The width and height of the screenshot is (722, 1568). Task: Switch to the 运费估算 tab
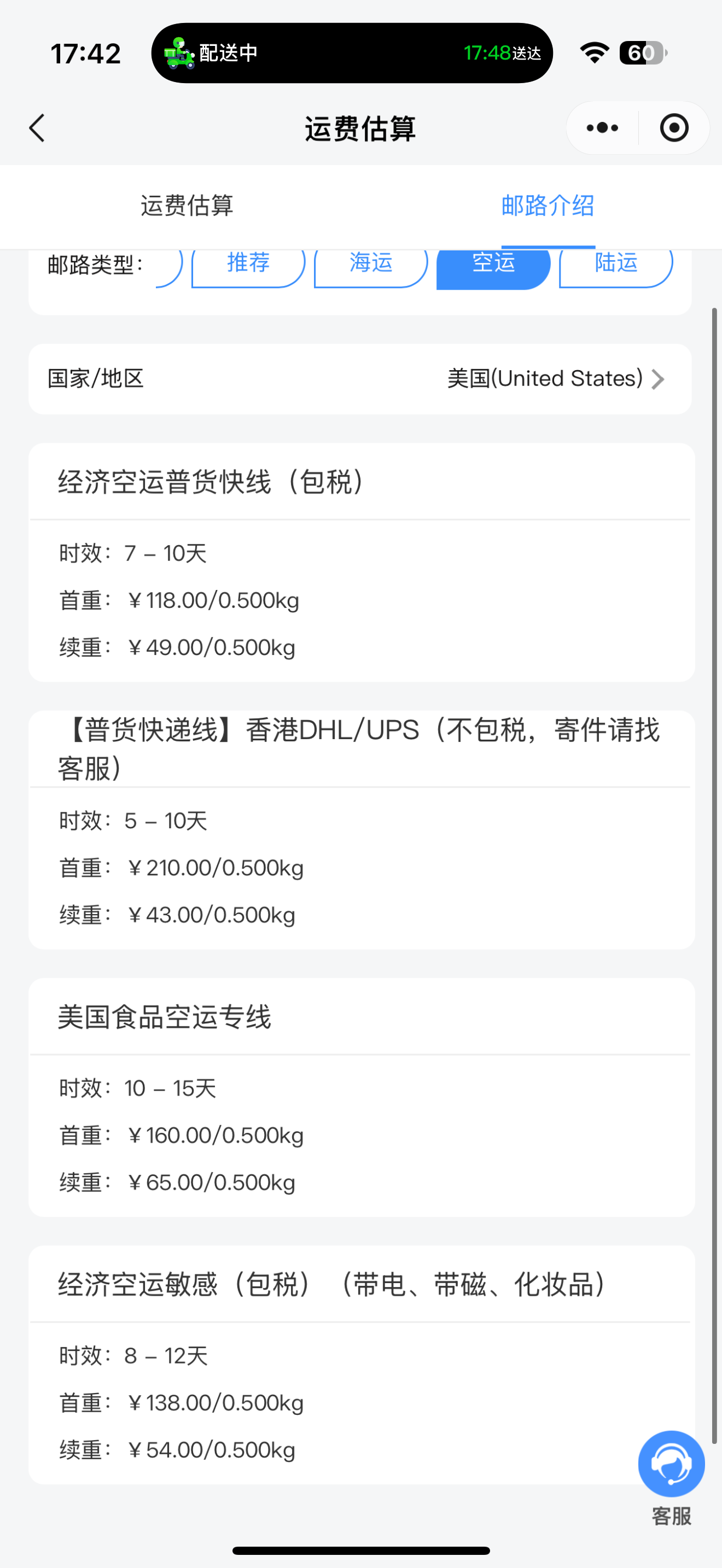[x=187, y=206]
